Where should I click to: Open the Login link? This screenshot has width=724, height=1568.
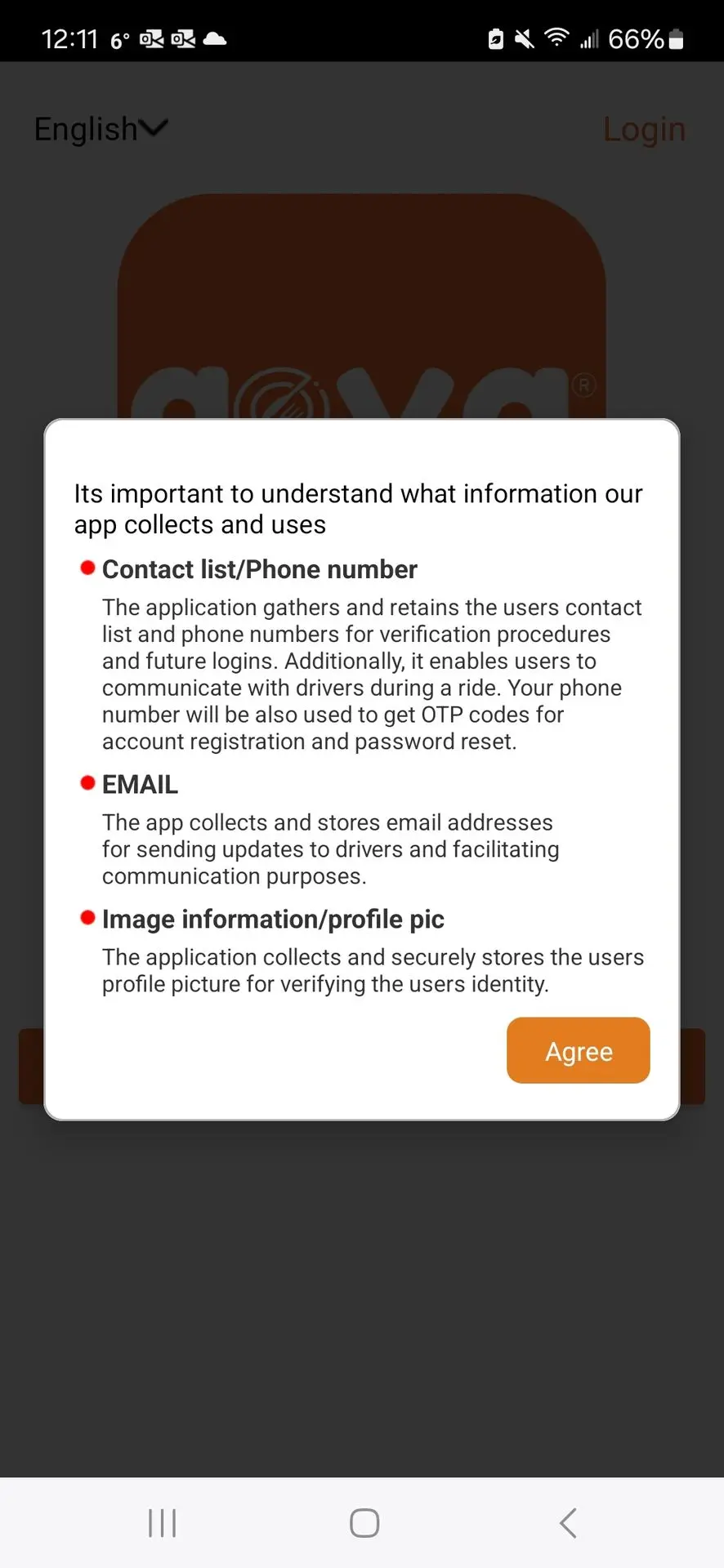click(644, 129)
